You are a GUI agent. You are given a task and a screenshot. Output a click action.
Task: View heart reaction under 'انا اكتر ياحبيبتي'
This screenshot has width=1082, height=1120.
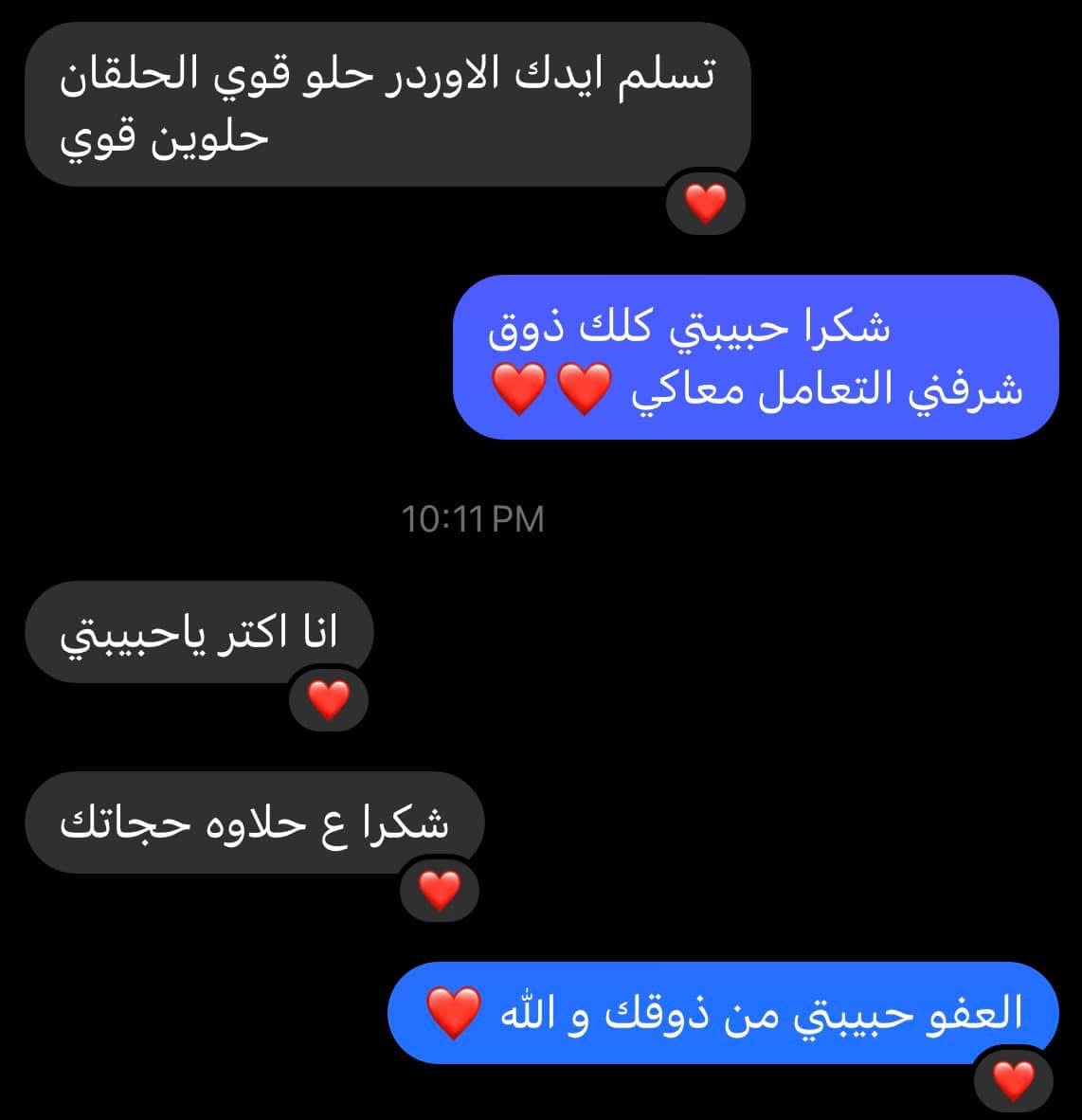pos(329,700)
